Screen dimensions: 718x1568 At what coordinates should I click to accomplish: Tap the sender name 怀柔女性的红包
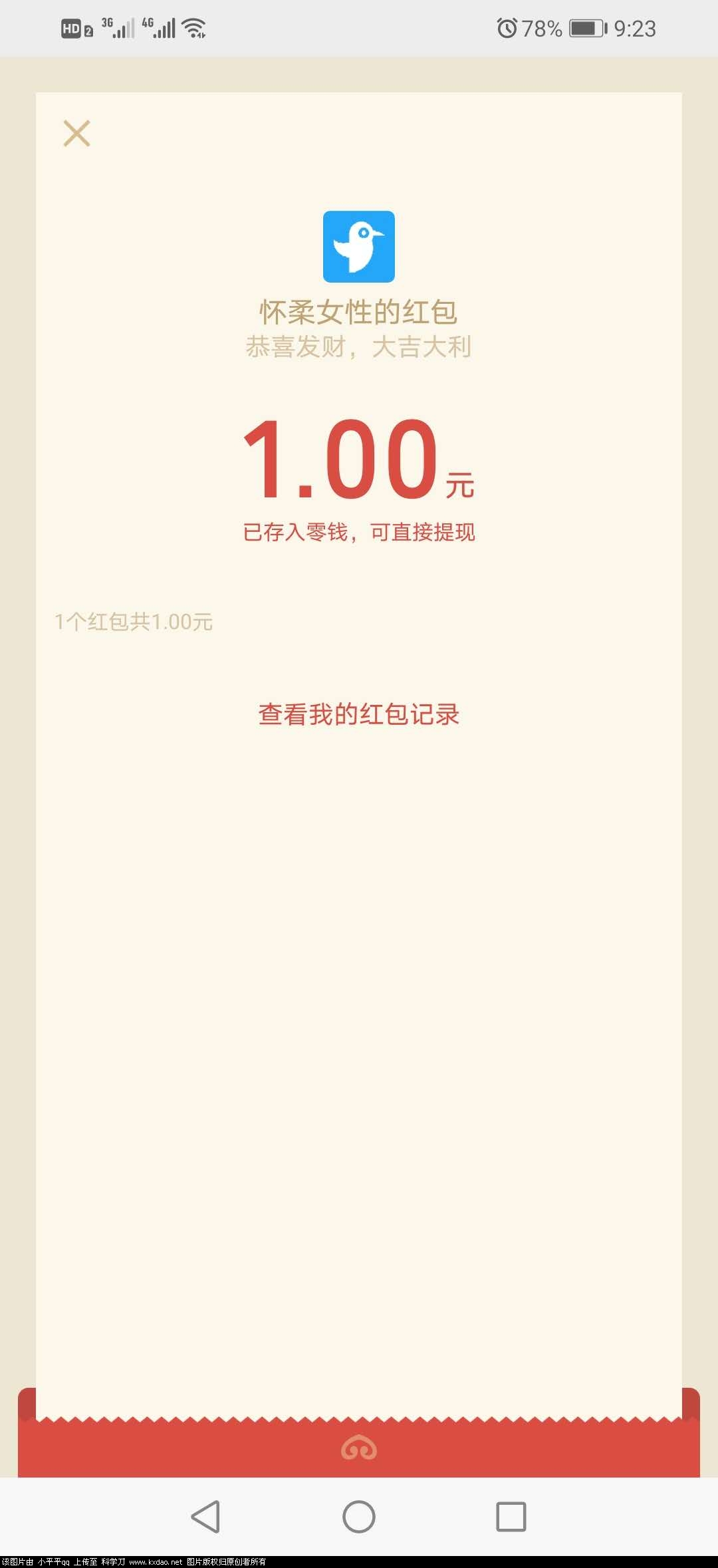359,311
